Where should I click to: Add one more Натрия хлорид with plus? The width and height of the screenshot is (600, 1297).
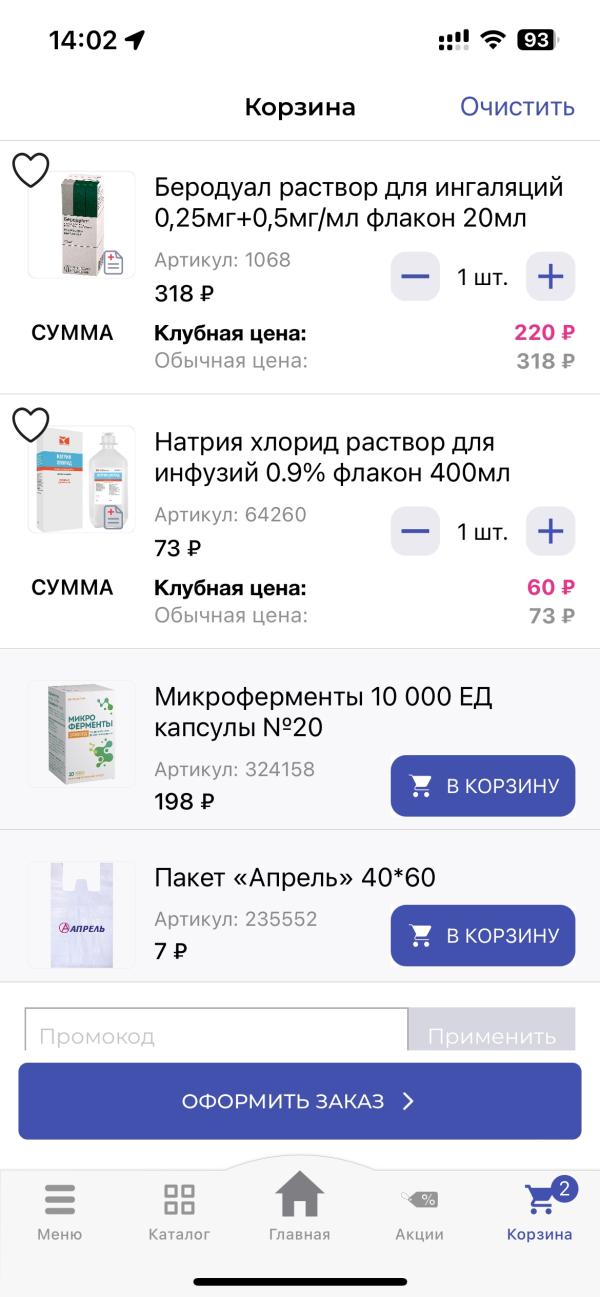pyautogui.click(x=550, y=531)
